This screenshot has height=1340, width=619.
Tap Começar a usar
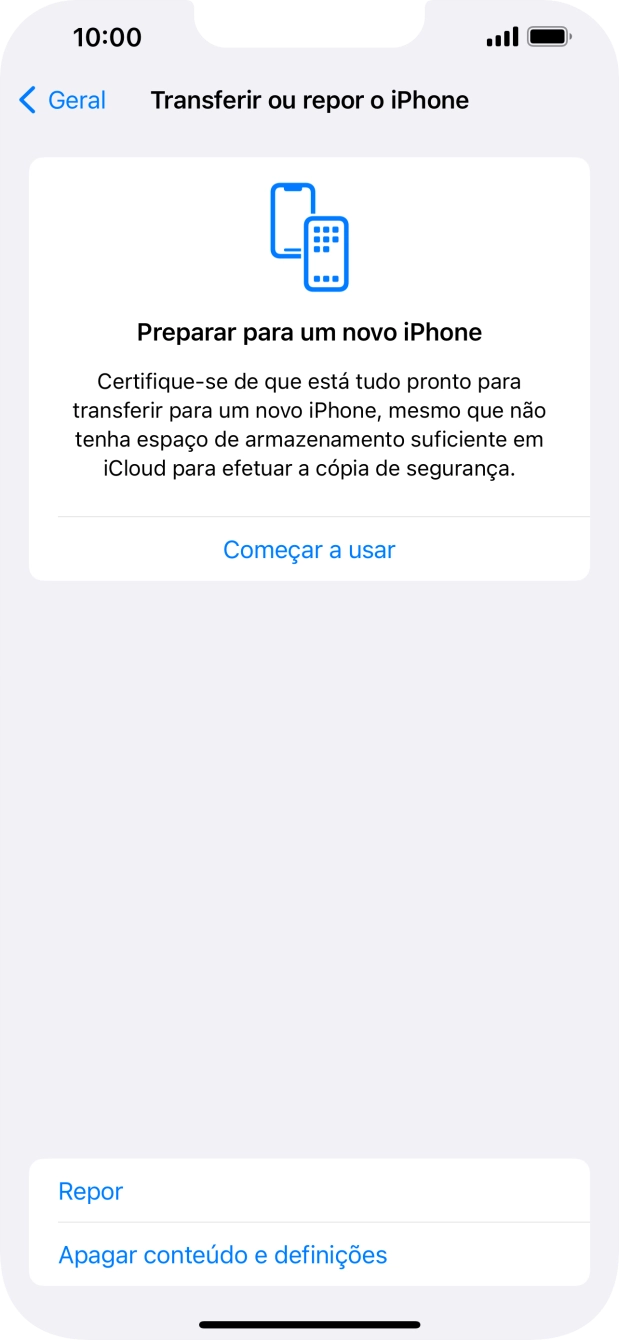pos(309,549)
